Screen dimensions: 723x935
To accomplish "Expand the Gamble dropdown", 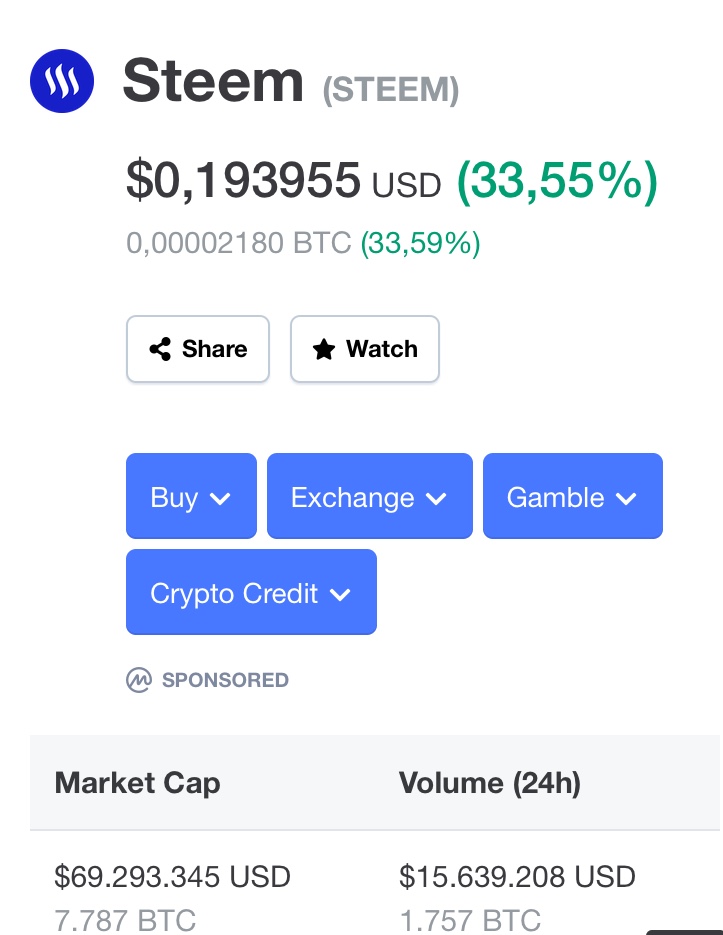I will tap(572, 497).
